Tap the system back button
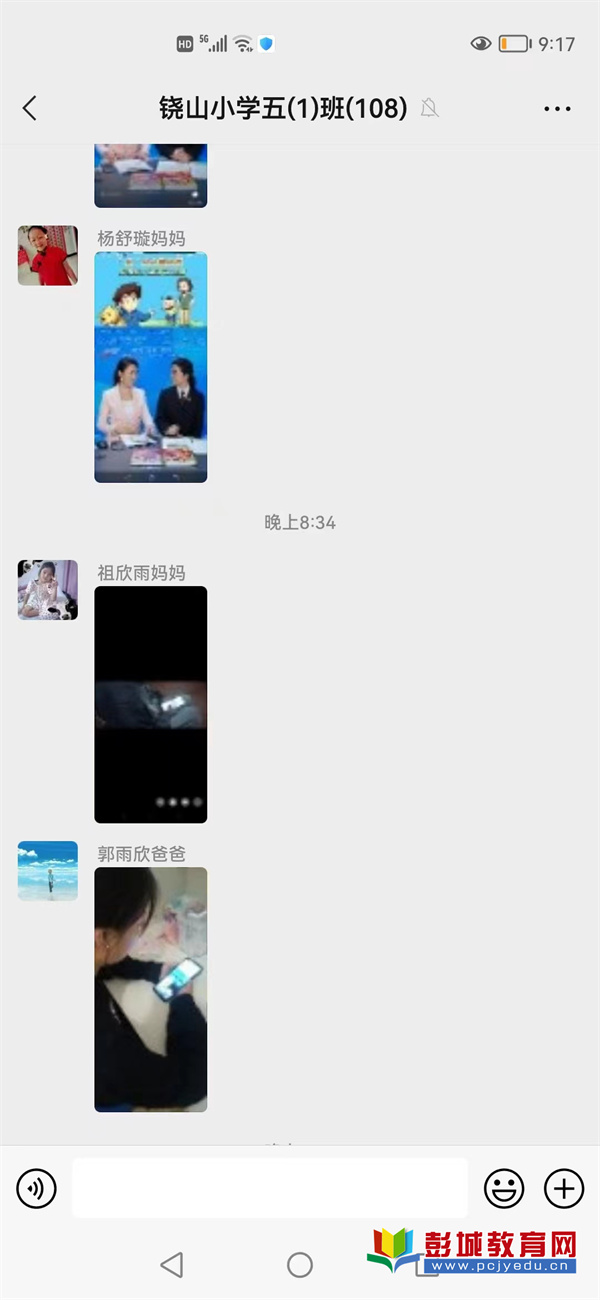The image size is (600, 1300). pos(172,1265)
